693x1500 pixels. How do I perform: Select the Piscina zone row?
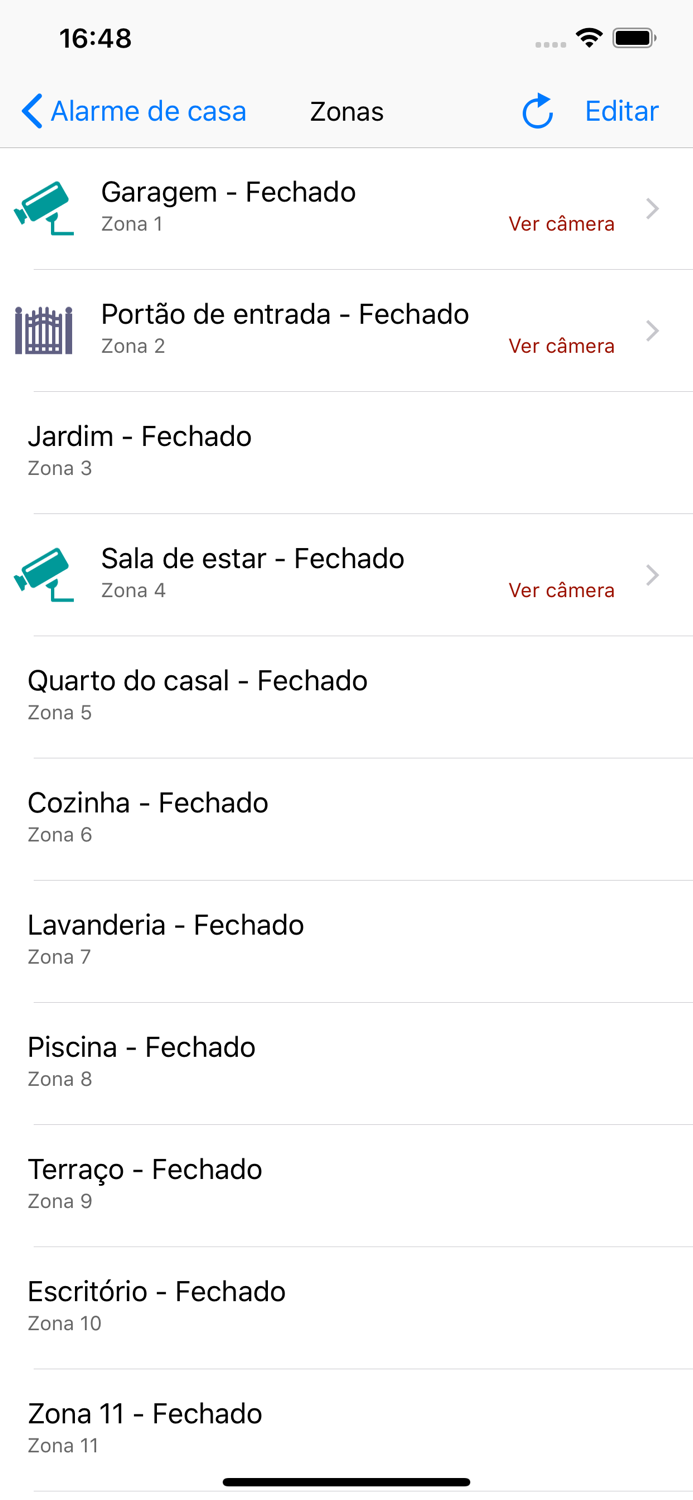346,1062
